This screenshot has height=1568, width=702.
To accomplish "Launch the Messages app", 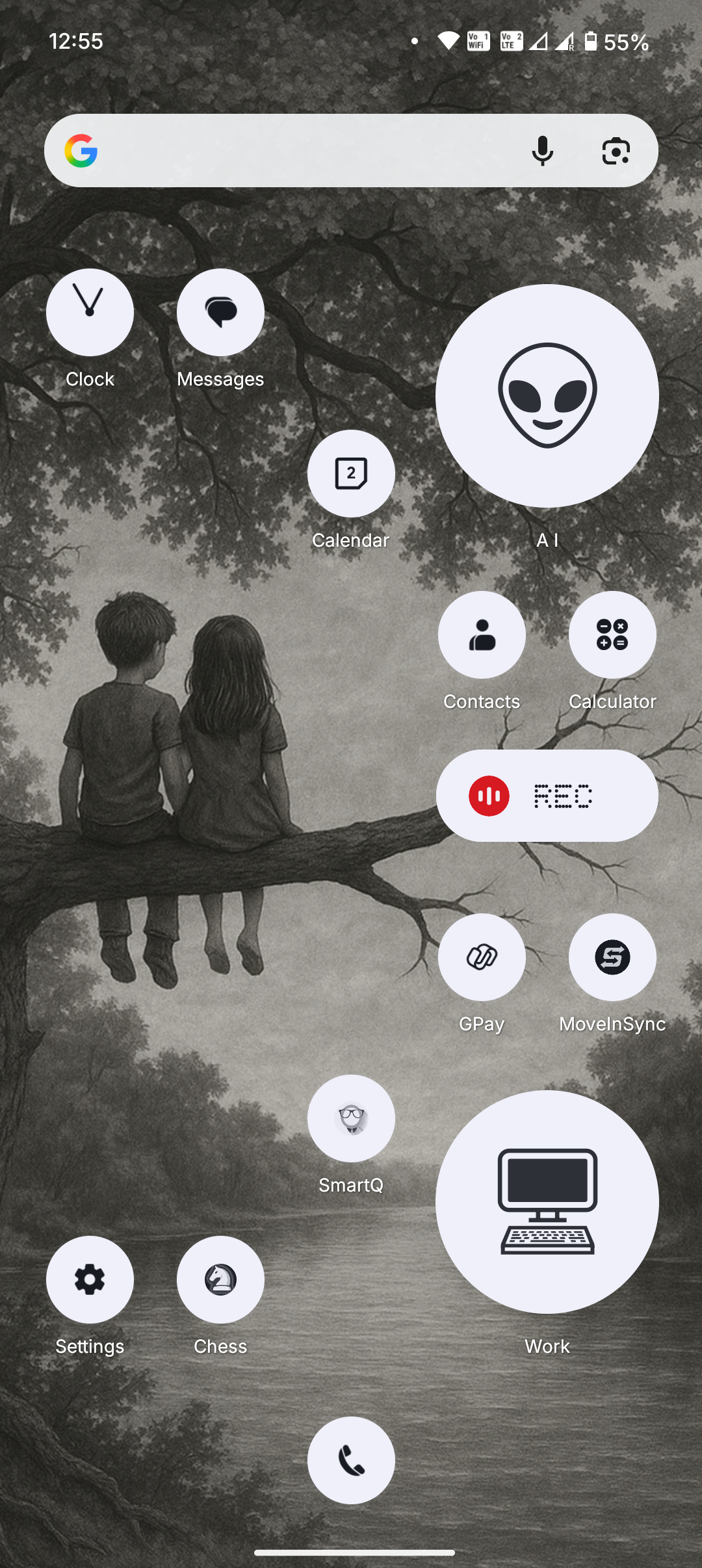I will [x=220, y=313].
